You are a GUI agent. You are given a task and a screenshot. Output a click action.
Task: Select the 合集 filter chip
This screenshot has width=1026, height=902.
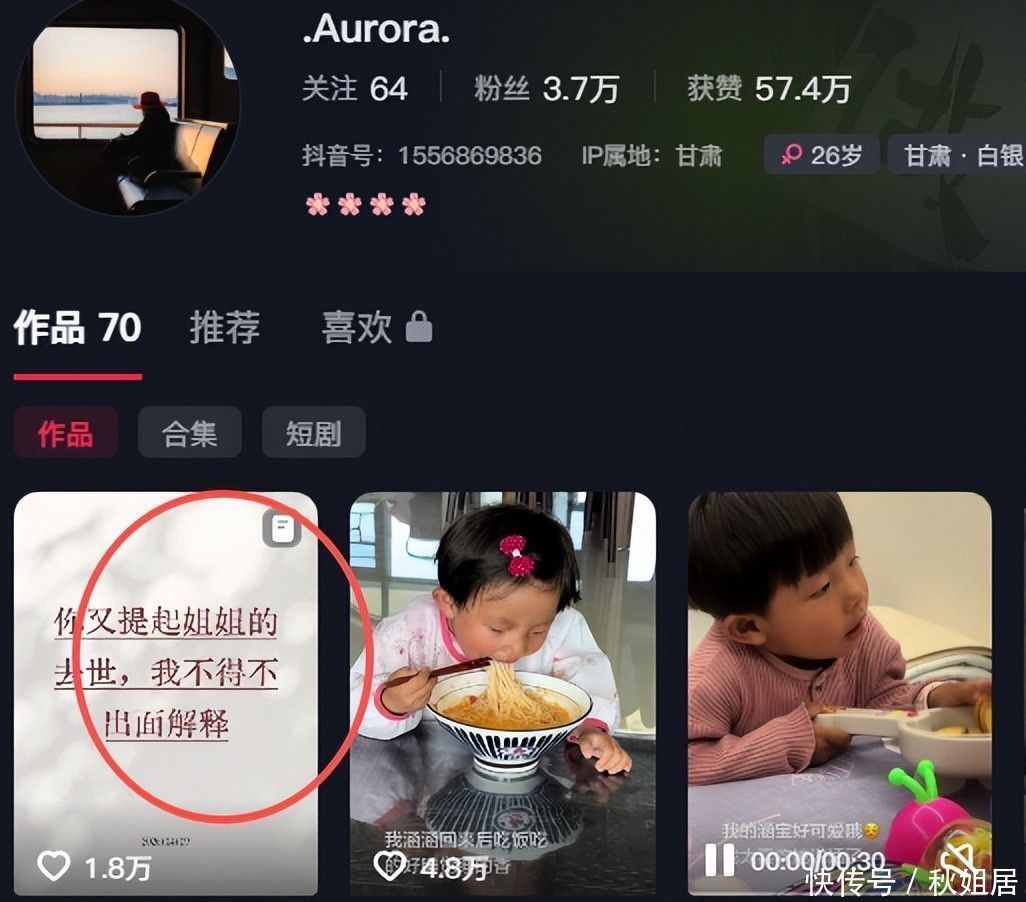point(189,434)
